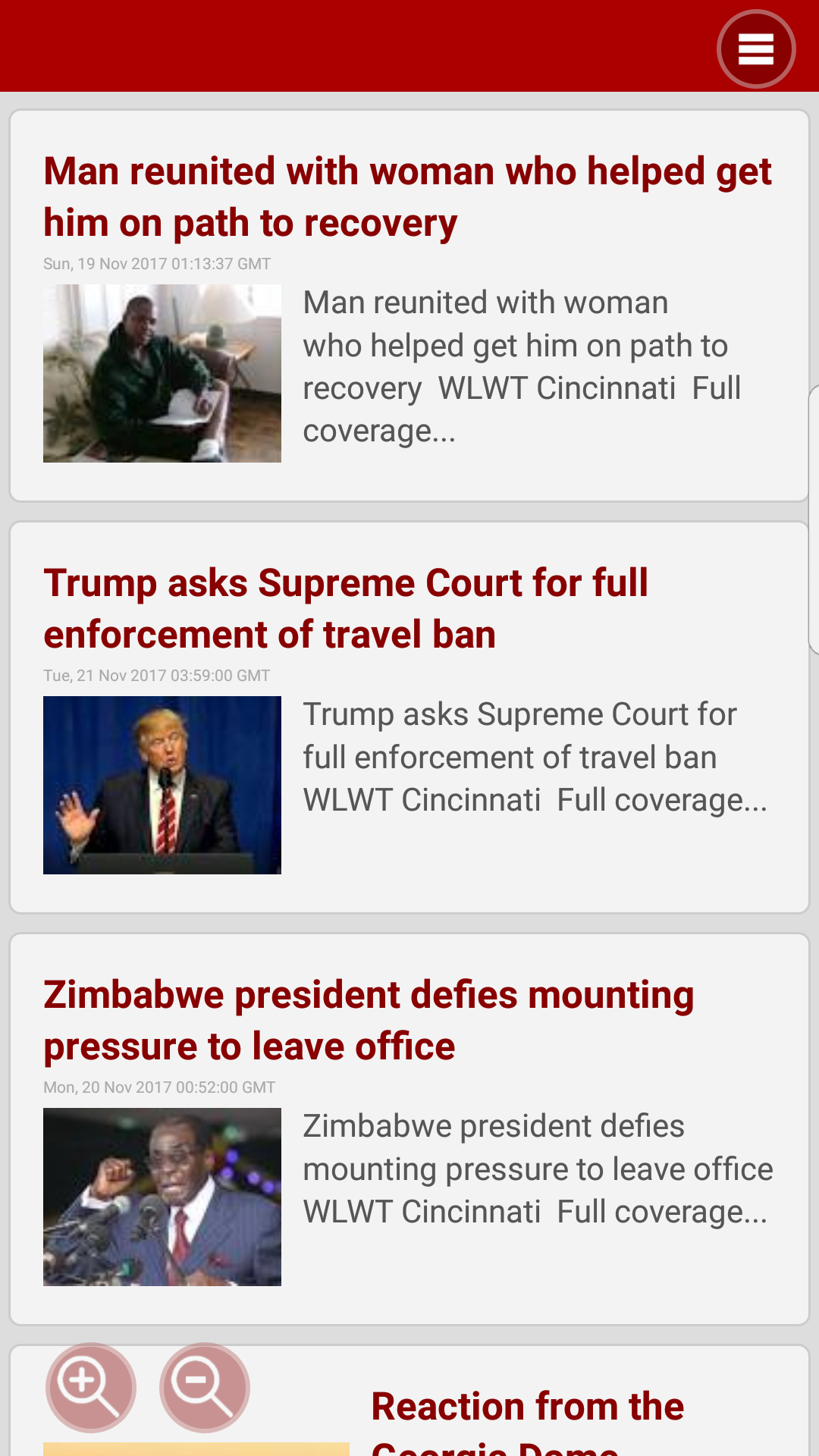Viewport: 819px width, 1456px height.
Task: Click the Tue 21 Nov timestamp text
Action: tap(155, 675)
